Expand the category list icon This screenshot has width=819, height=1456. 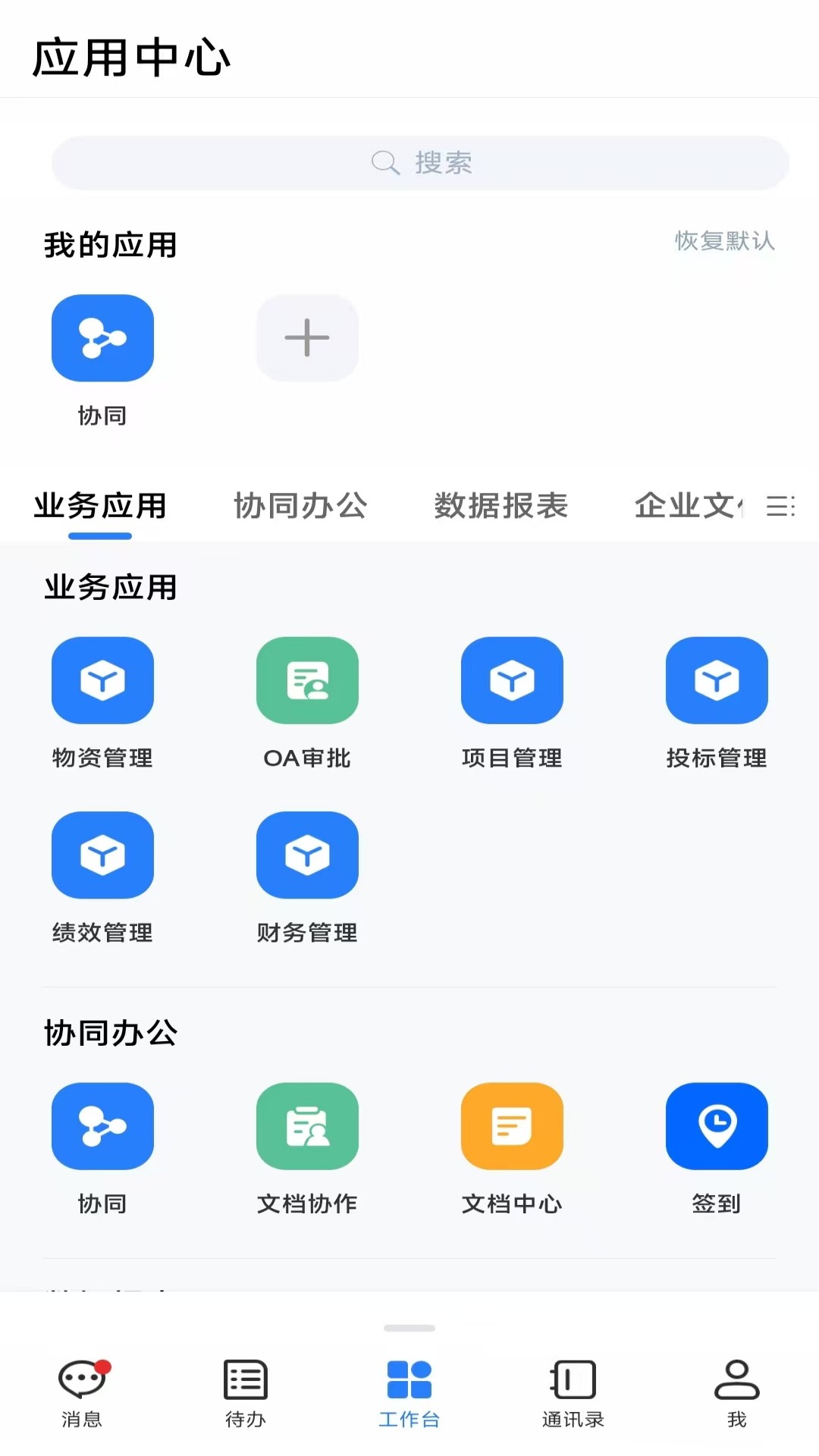(x=780, y=506)
